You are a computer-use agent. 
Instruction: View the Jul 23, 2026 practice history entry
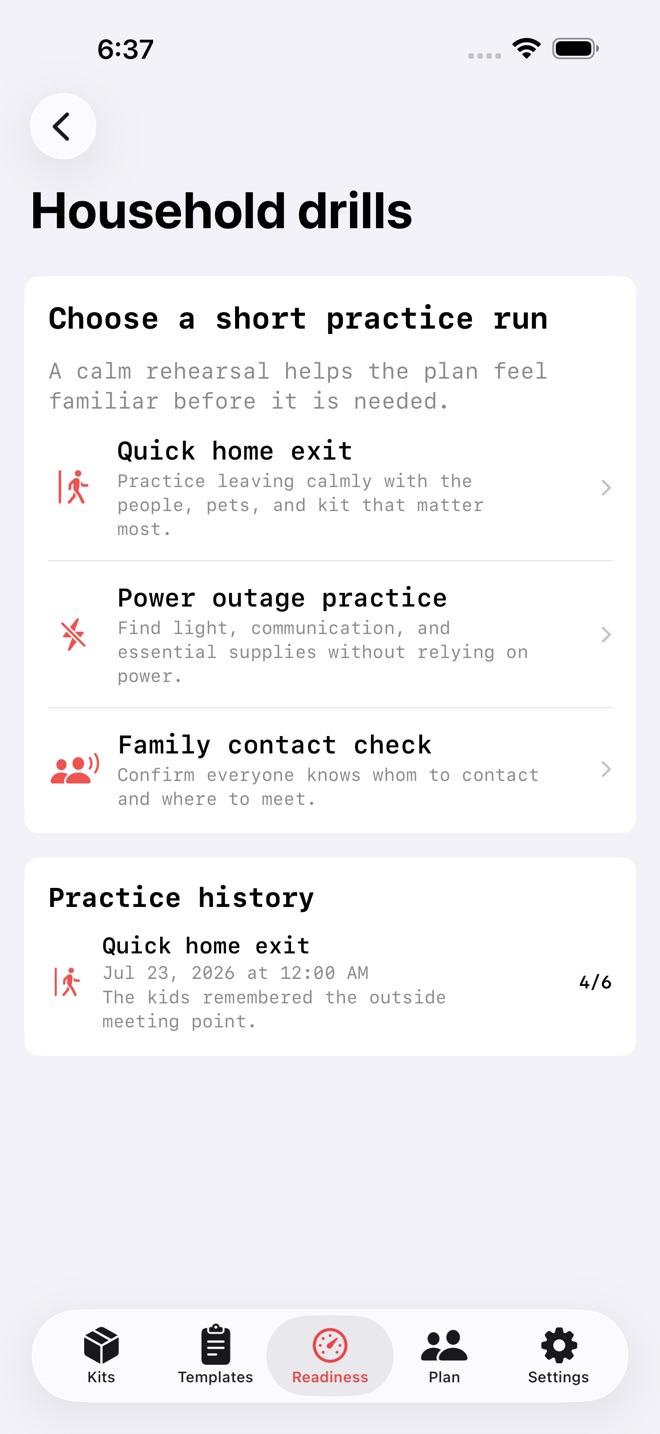point(330,982)
